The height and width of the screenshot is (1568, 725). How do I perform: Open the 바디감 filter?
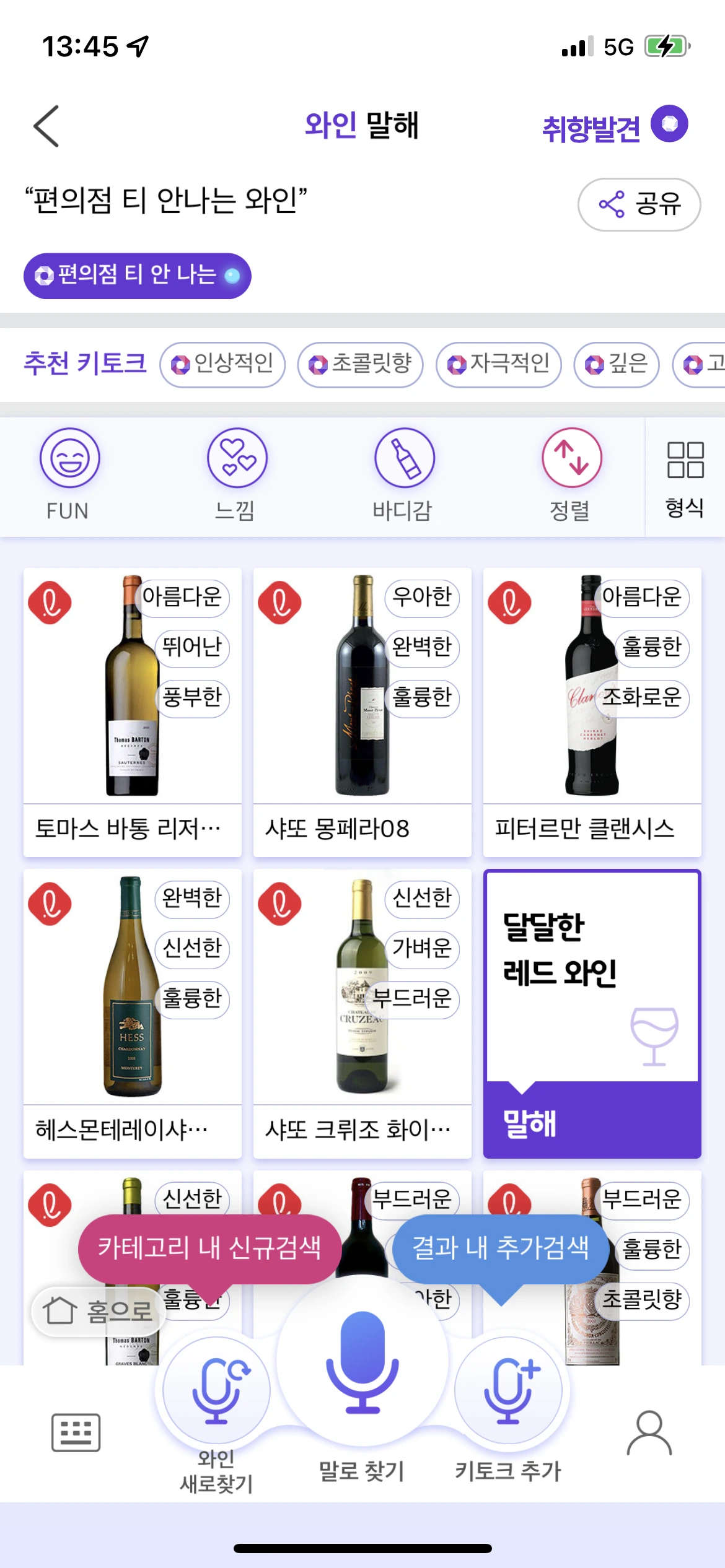coord(404,474)
